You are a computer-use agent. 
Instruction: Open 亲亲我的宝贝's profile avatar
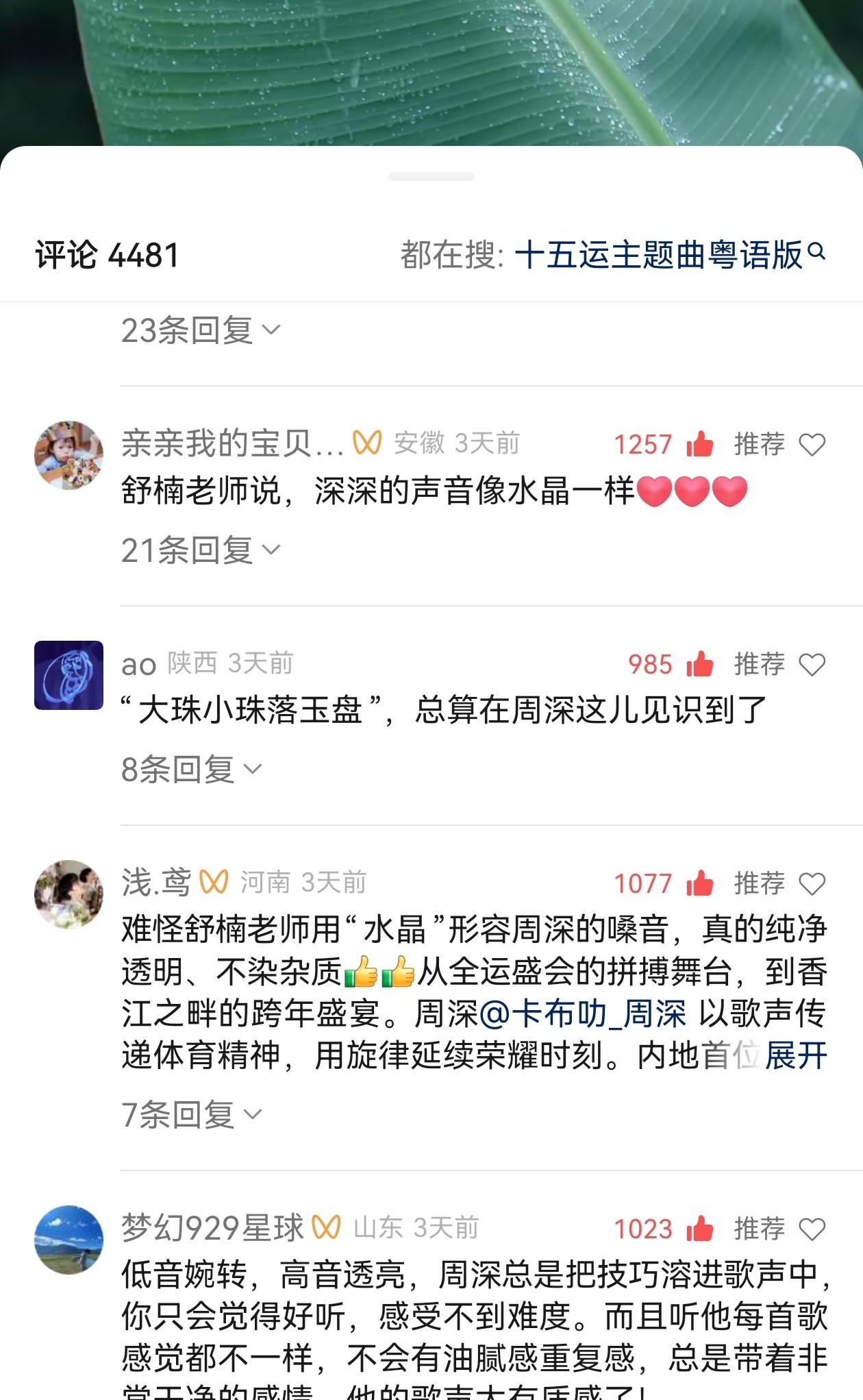coord(68,455)
